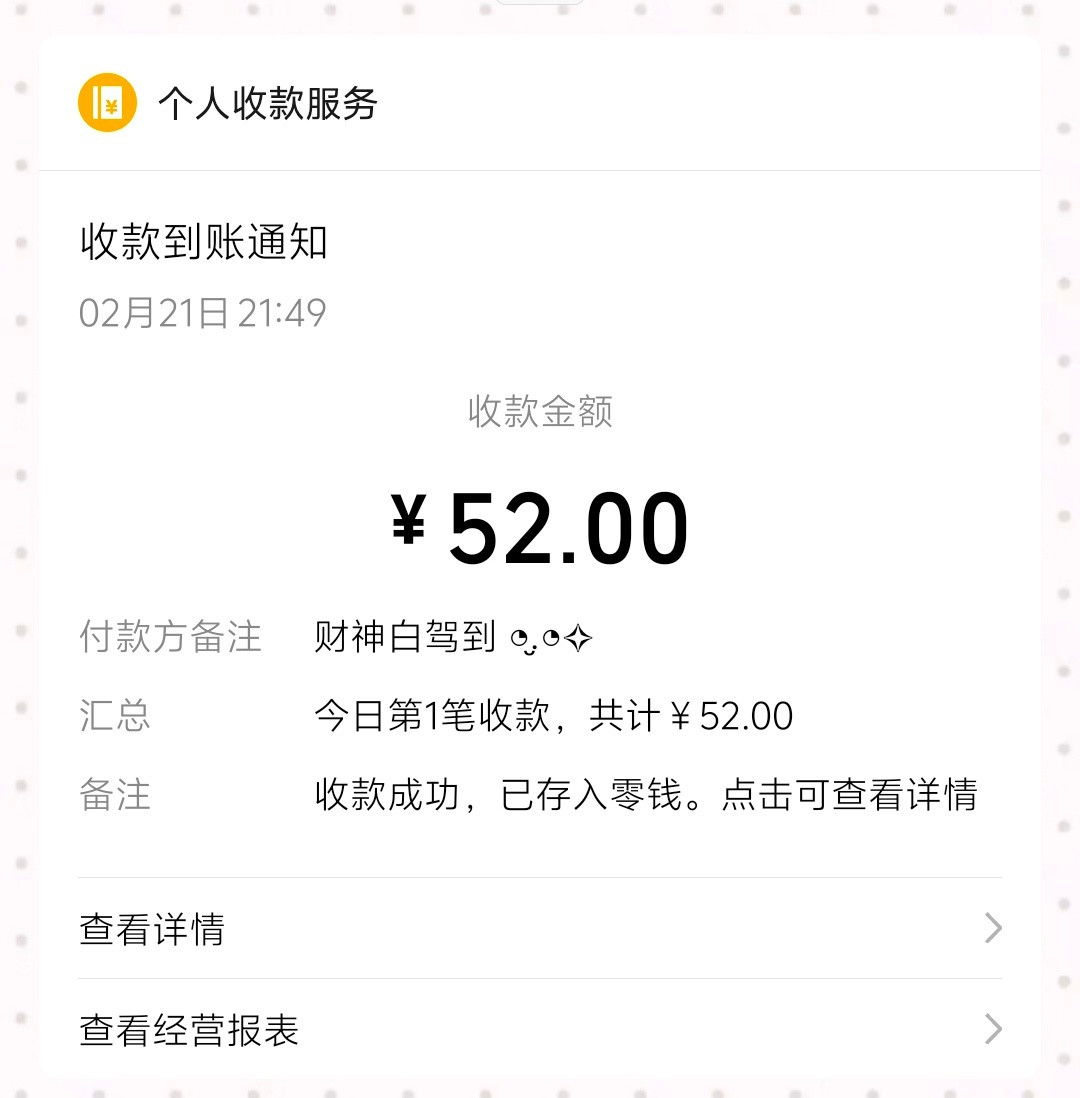Click the 付款方备注 row label

(x=170, y=637)
